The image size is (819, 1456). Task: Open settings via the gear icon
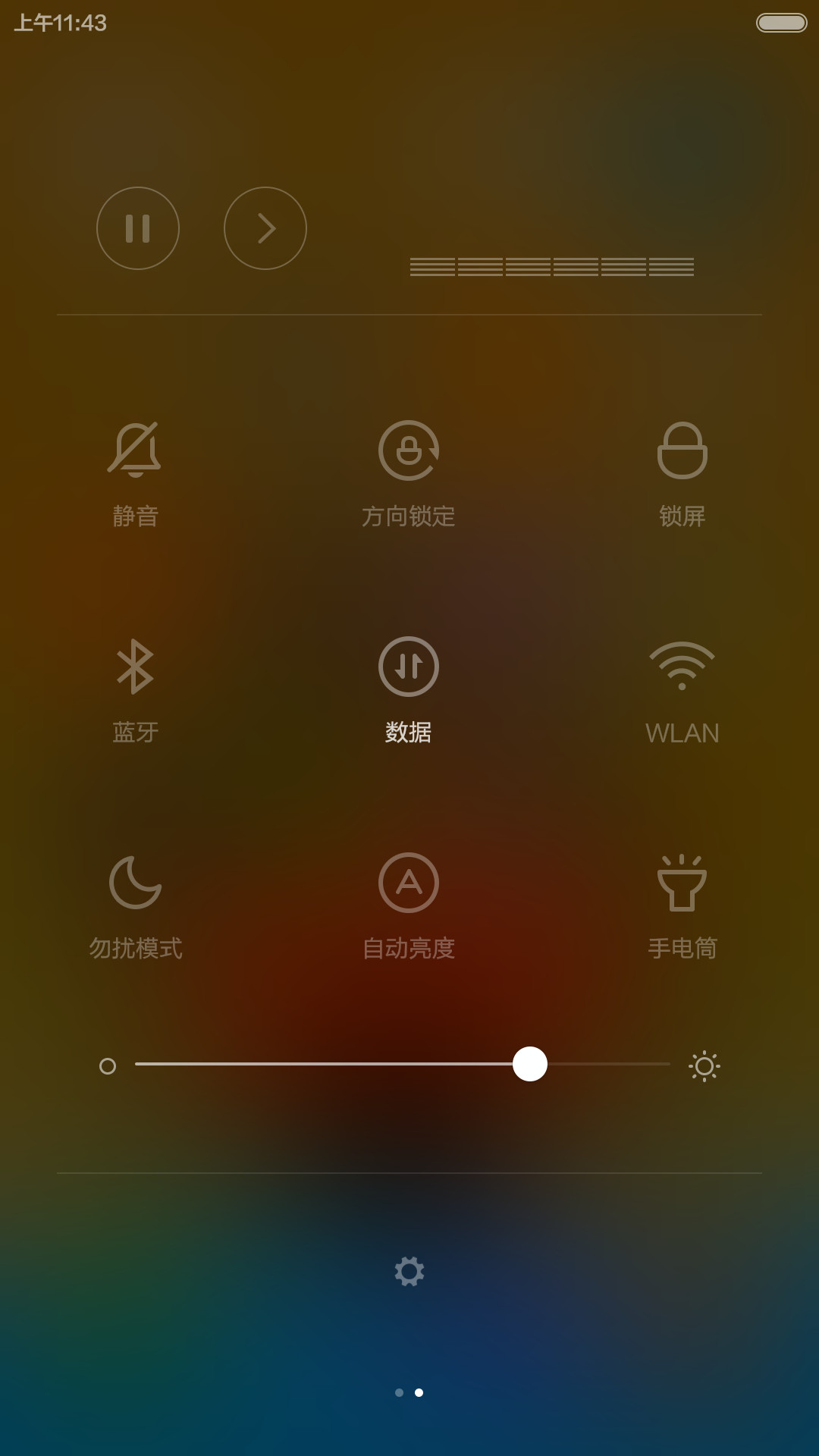pos(409,1271)
